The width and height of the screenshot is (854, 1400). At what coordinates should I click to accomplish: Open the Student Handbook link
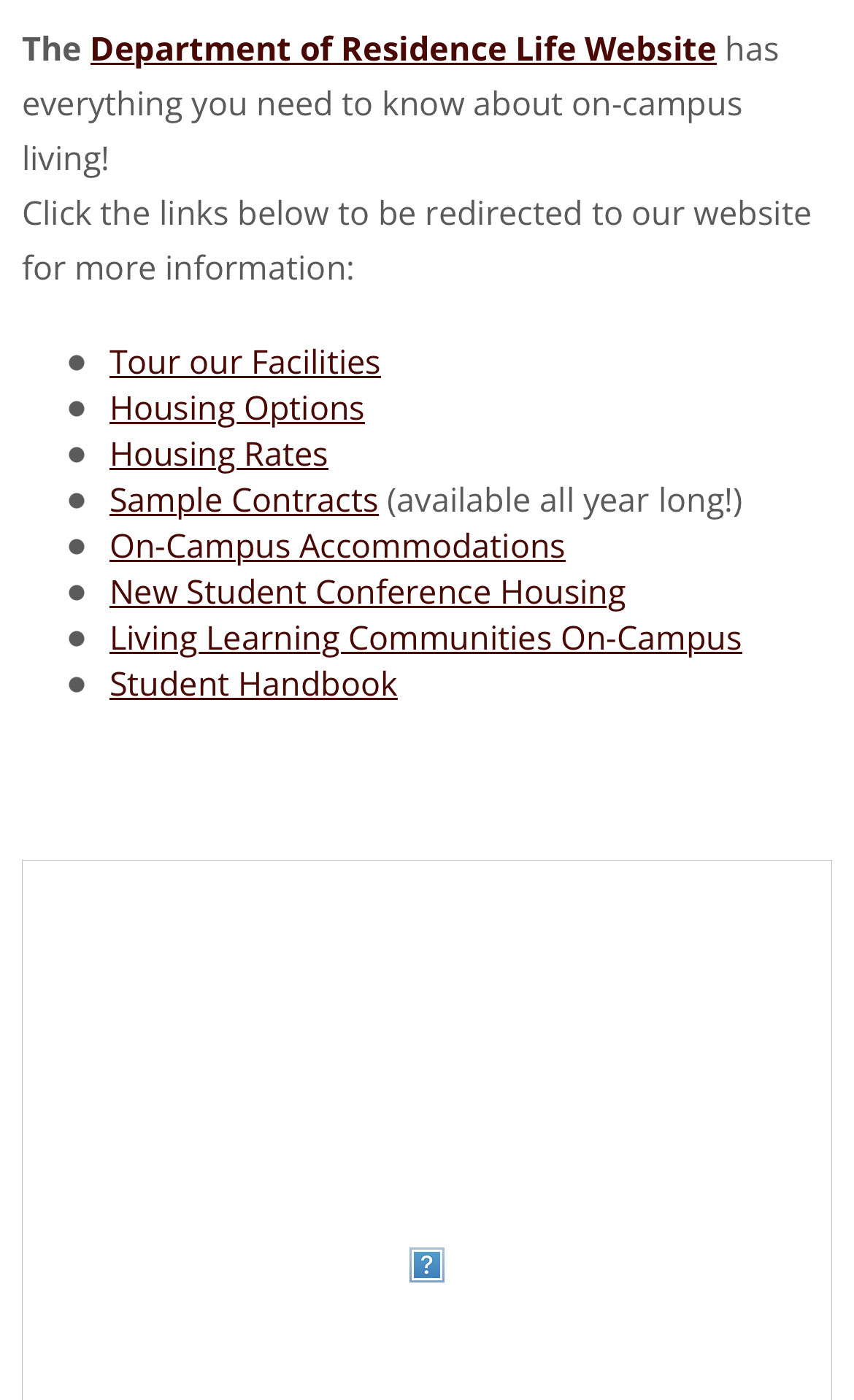(x=253, y=685)
